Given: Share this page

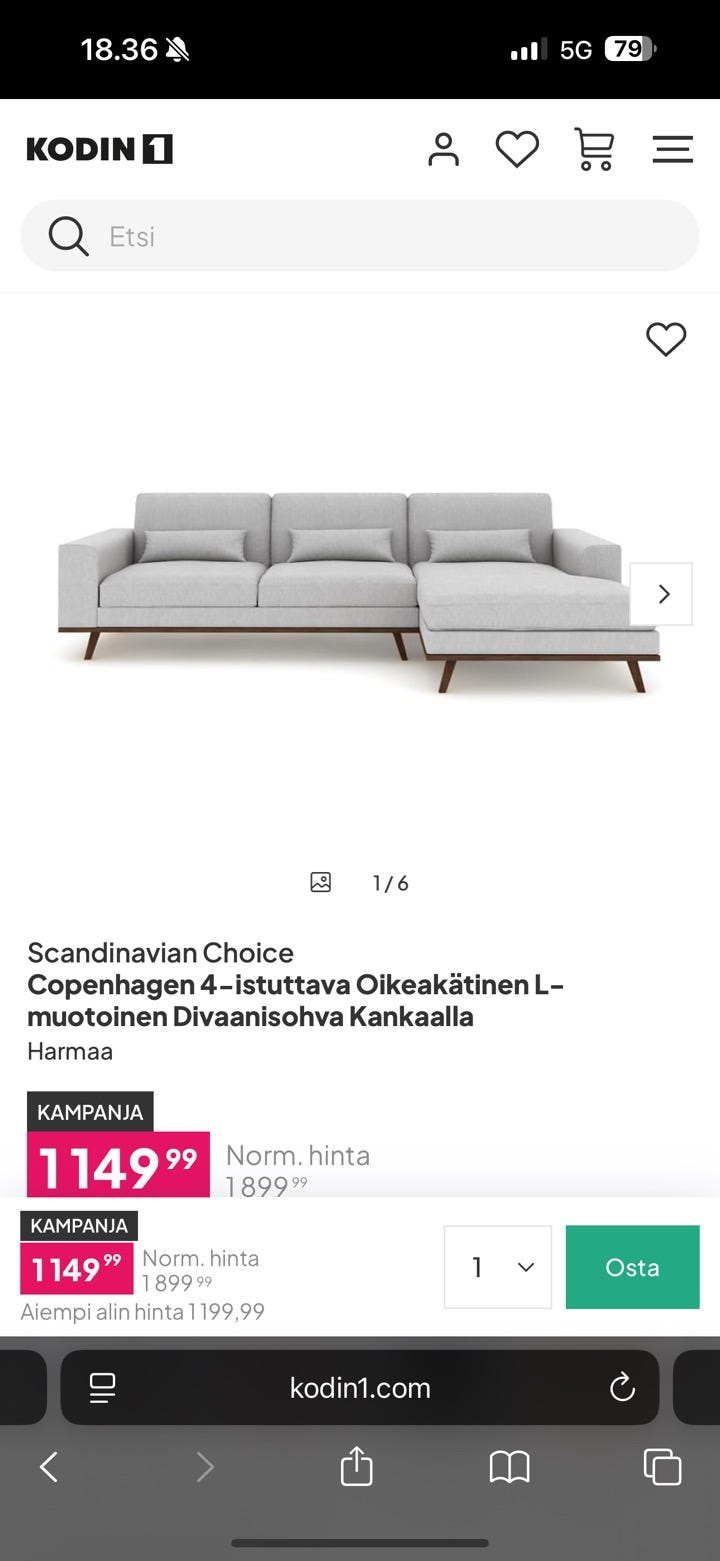Looking at the screenshot, I should pyautogui.click(x=356, y=1466).
